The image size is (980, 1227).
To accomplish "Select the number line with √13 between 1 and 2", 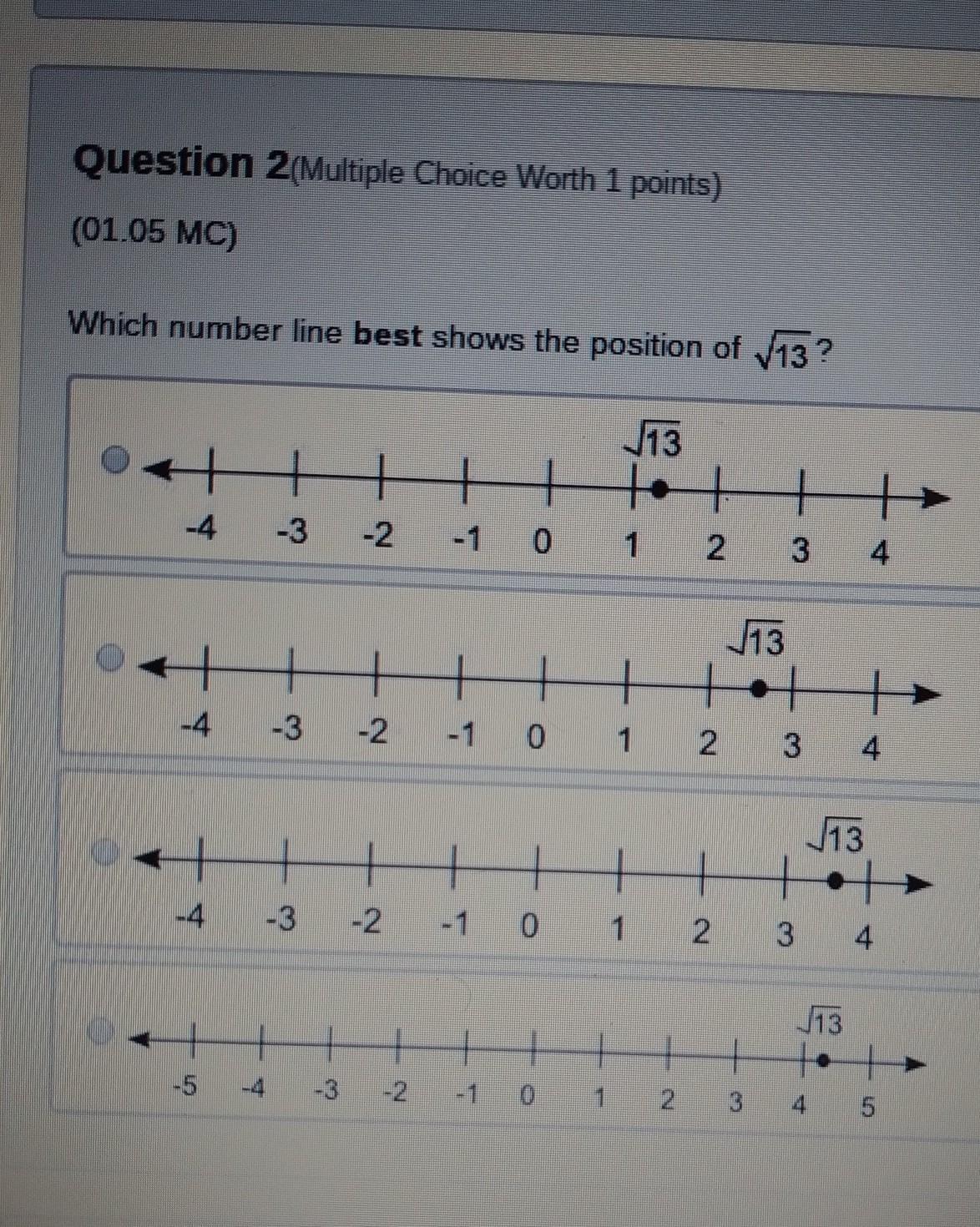I will 115,458.
